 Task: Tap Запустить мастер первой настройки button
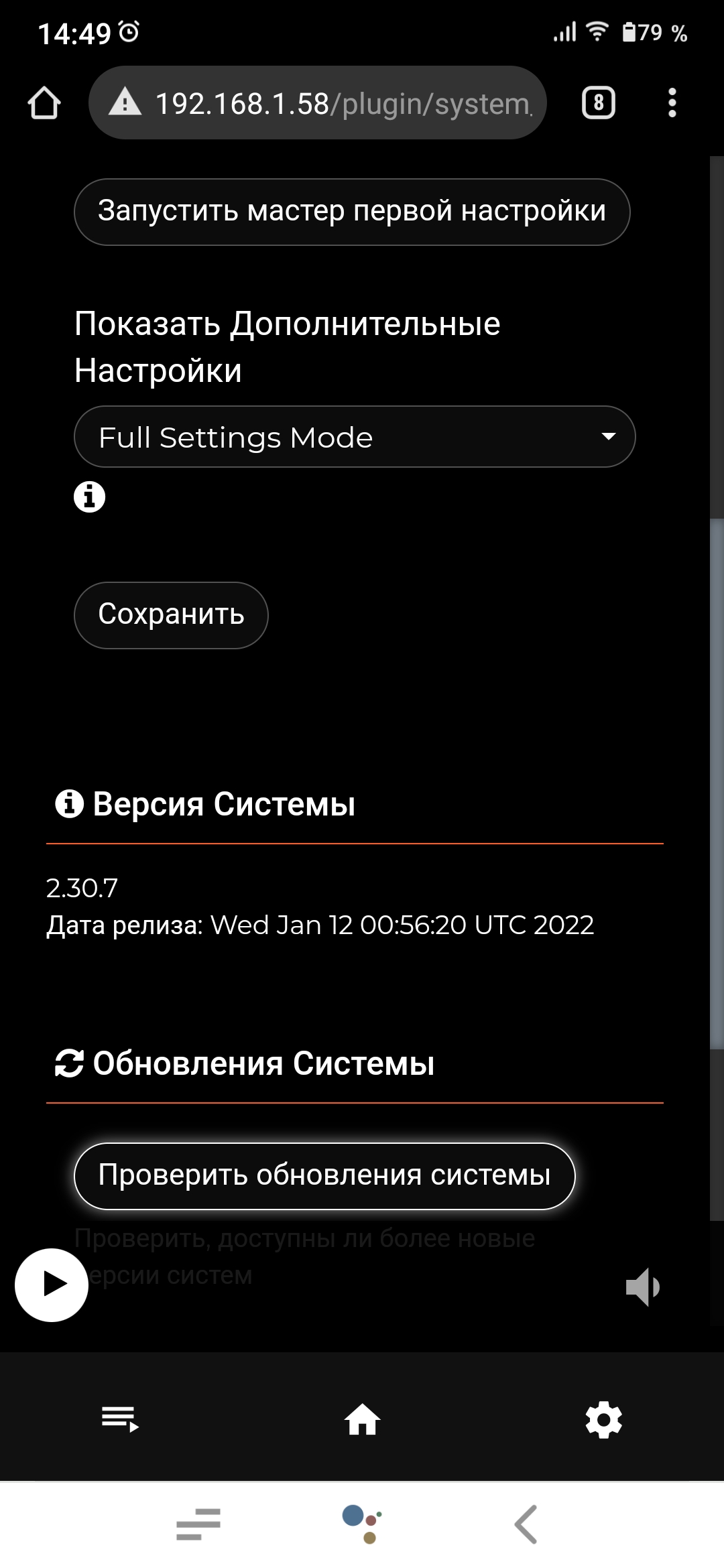point(352,212)
